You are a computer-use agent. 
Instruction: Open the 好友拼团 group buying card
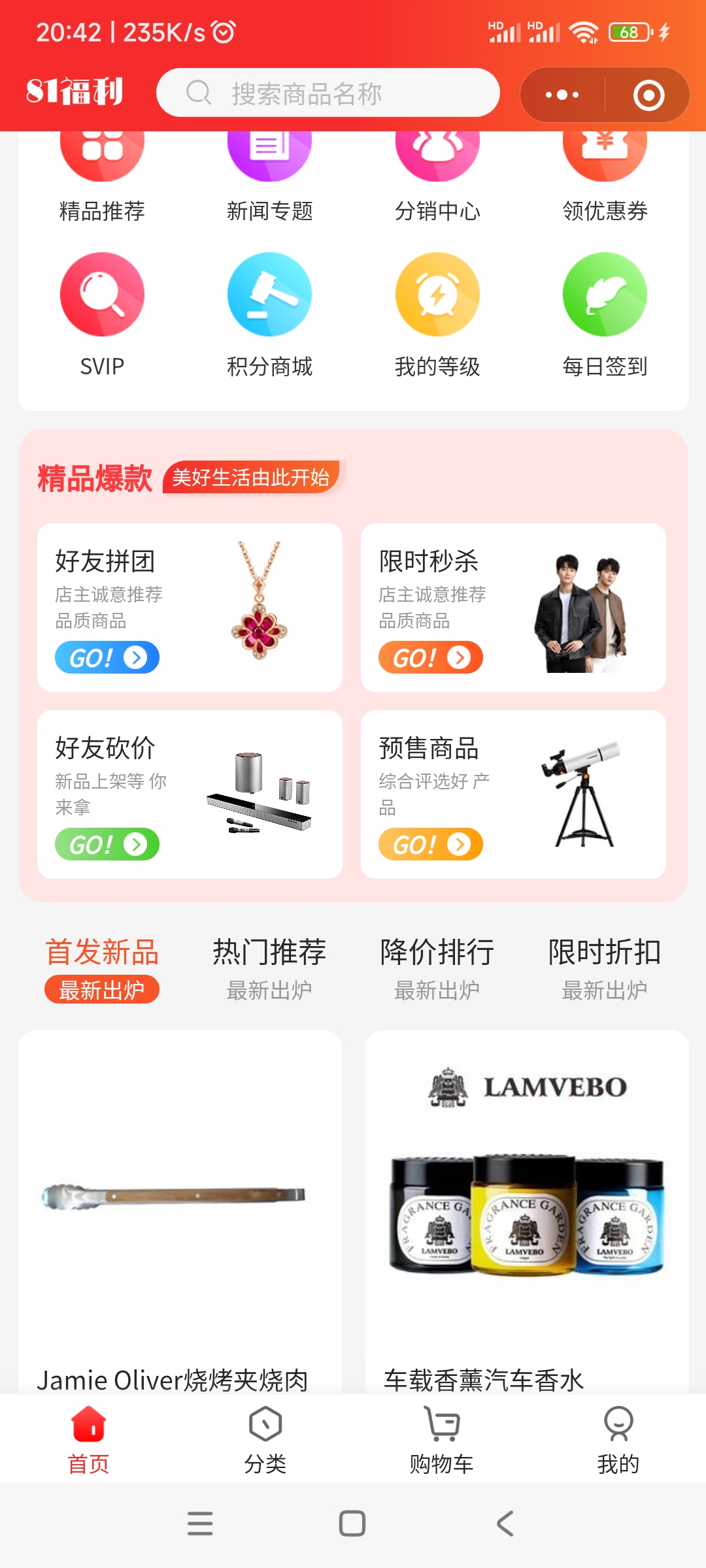pyautogui.click(x=190, y=608)
